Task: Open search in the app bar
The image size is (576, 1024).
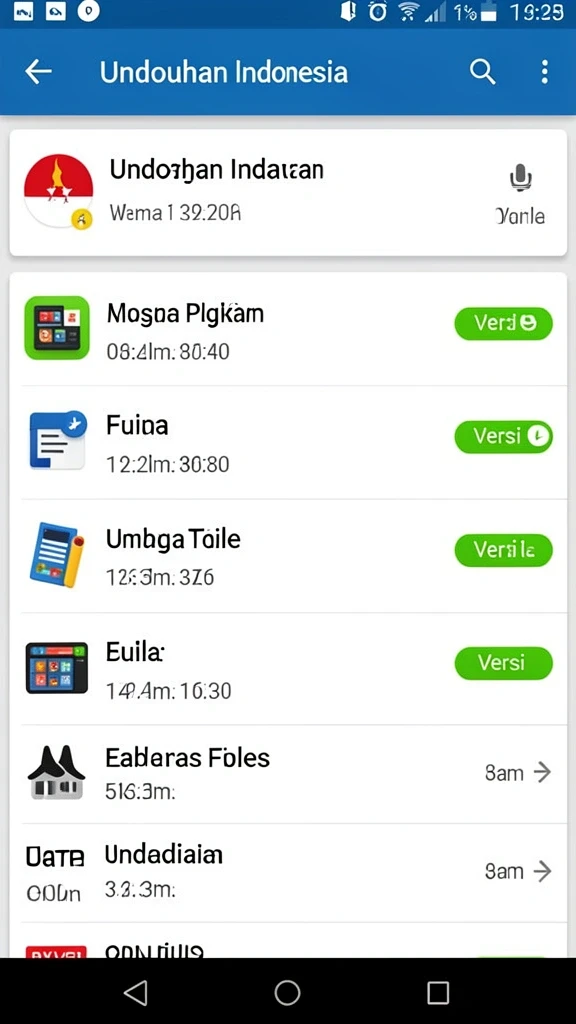Action: 483,72
